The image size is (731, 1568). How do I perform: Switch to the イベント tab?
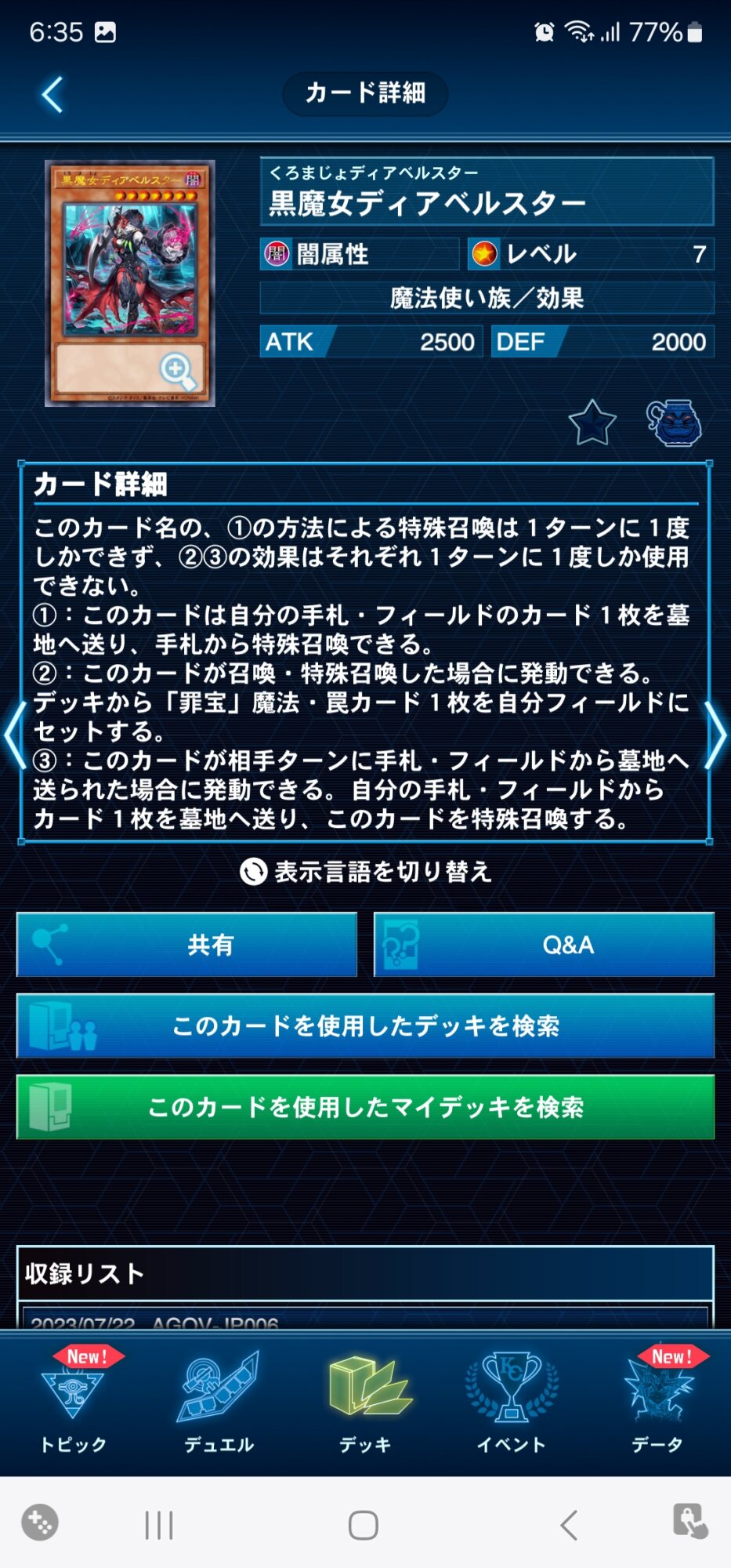(x=512, y=1400)
